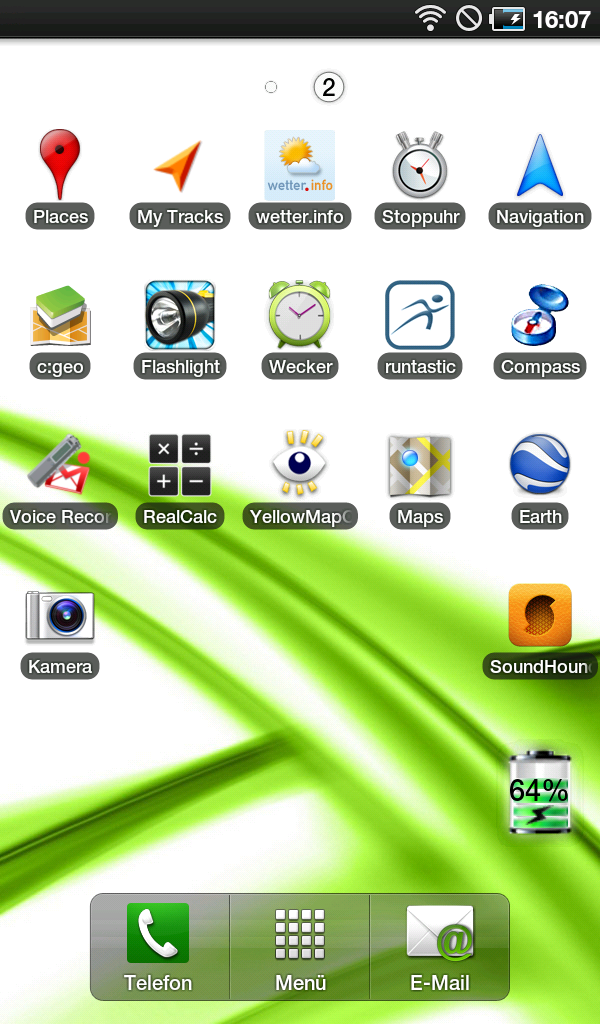Tap the Telefon dock button
600x1024 pixels.
(159, 947)
